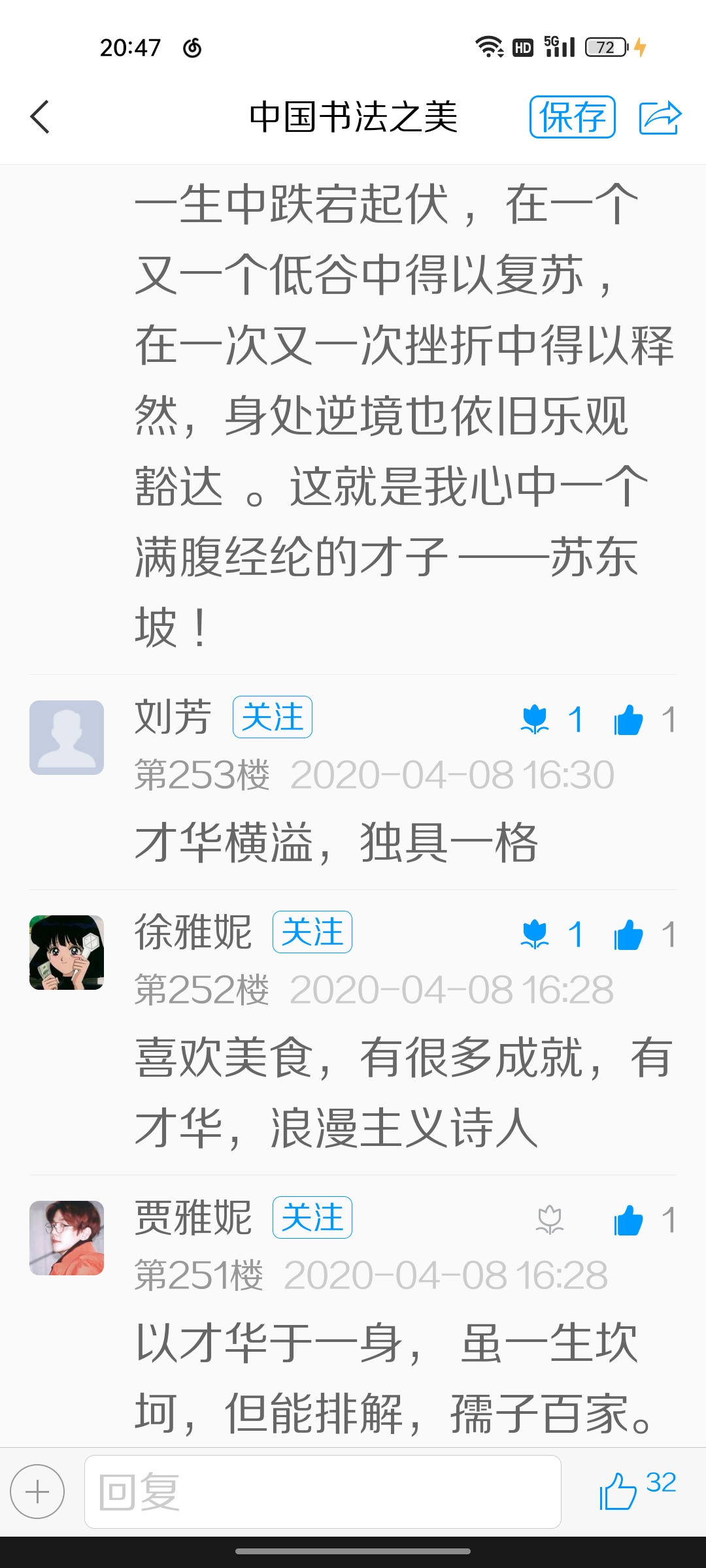Open the plus attachment button

point(37,1492)
